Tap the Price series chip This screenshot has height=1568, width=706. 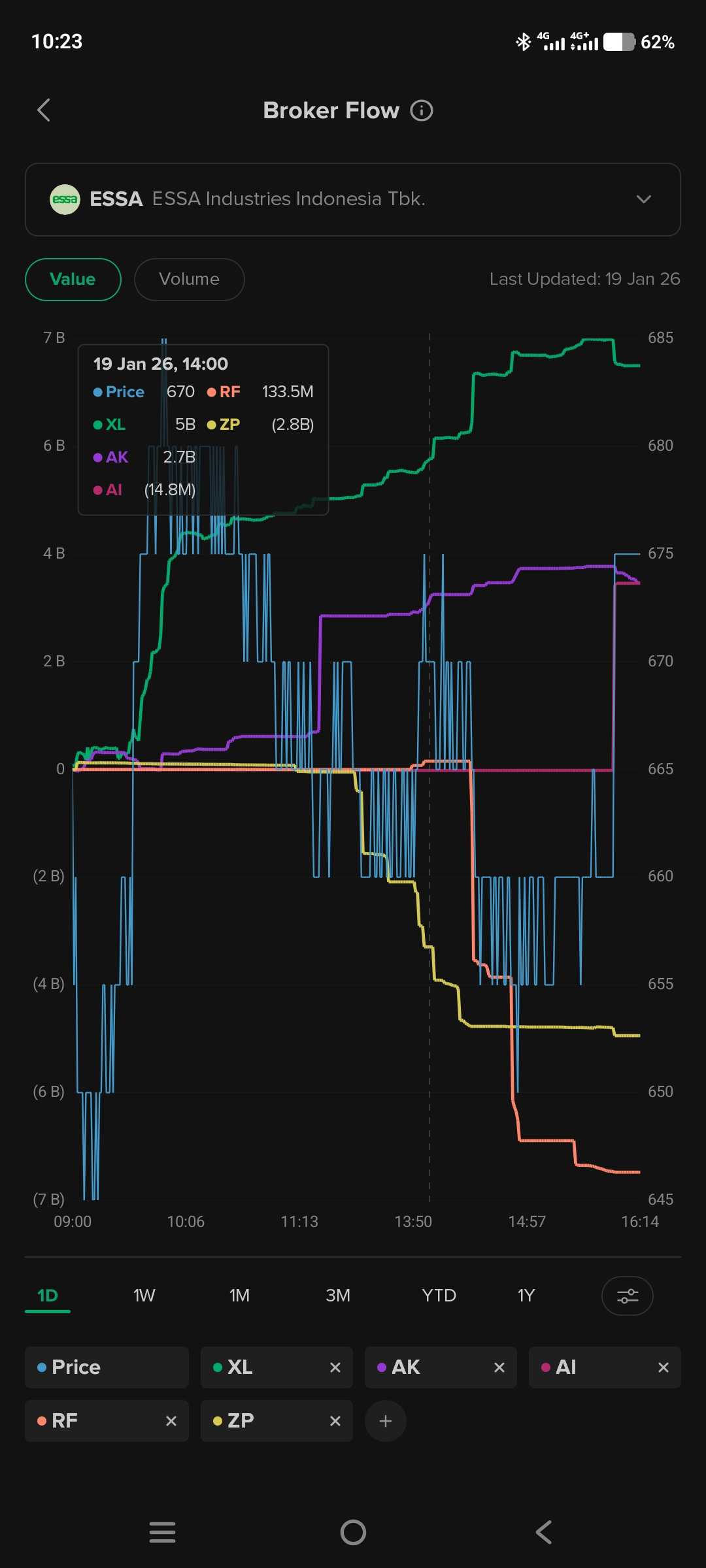[107, 1367]
